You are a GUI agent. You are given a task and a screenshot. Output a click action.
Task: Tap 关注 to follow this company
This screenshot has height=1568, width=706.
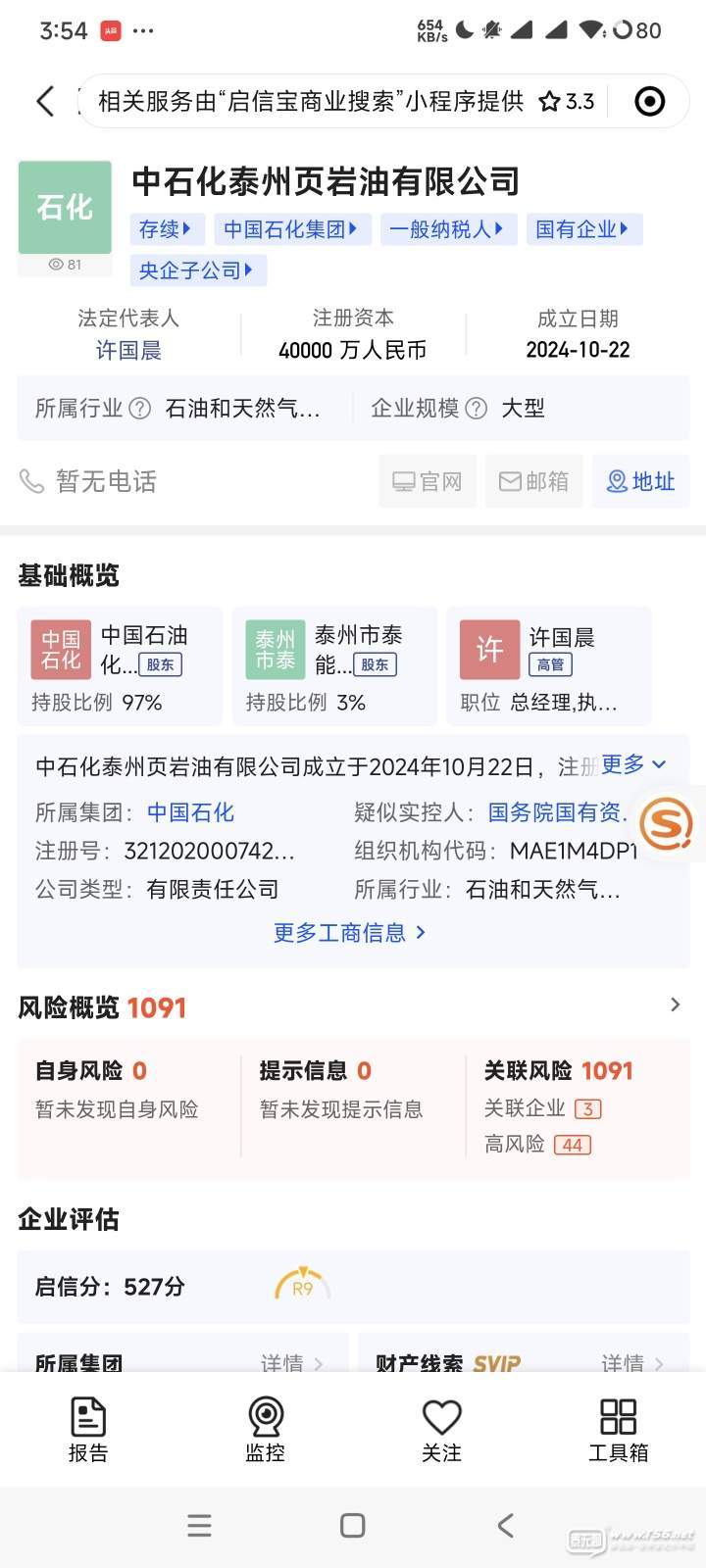[x=441, y=1430]
